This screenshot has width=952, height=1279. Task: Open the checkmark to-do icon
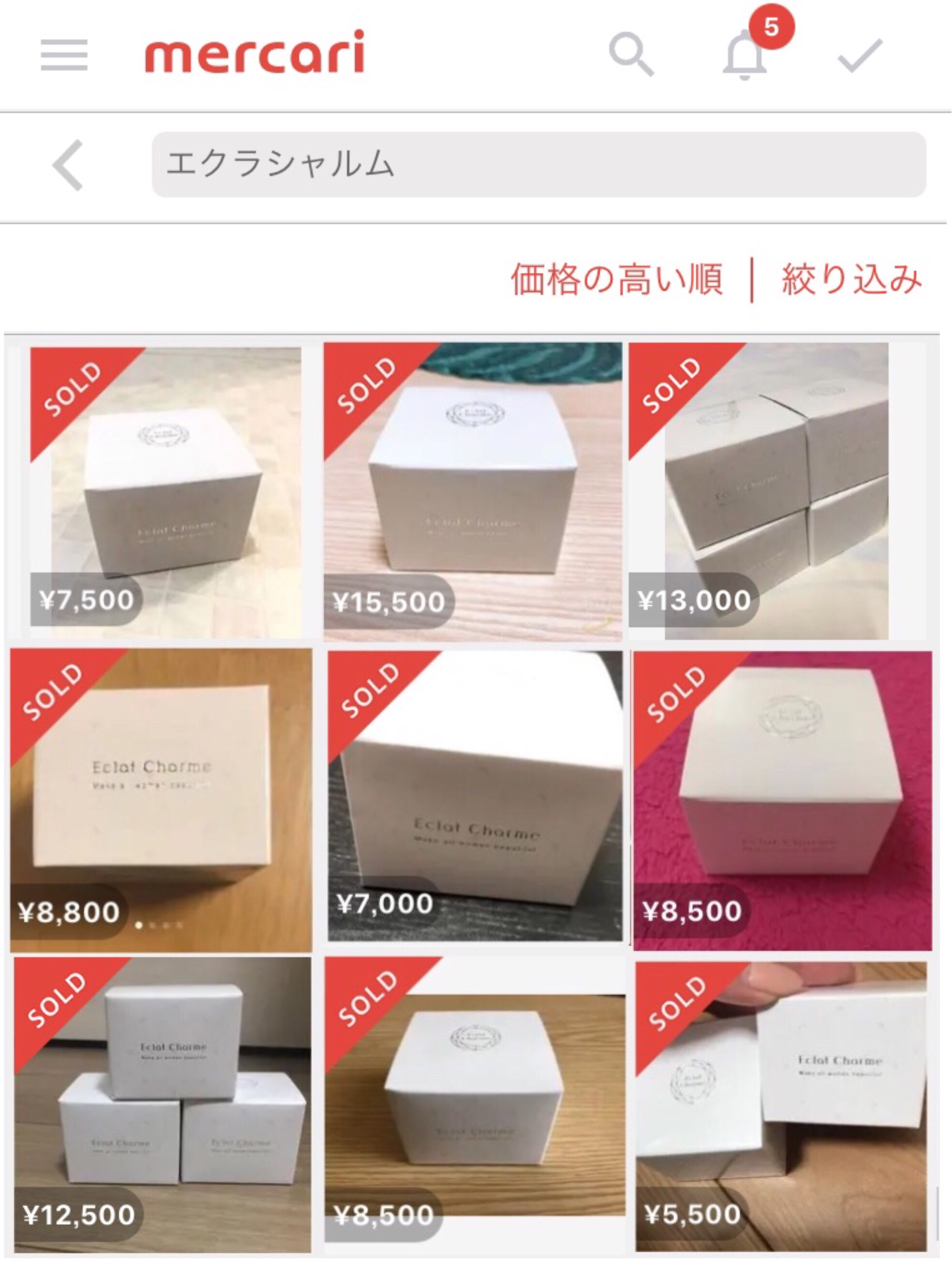(859, 56)
